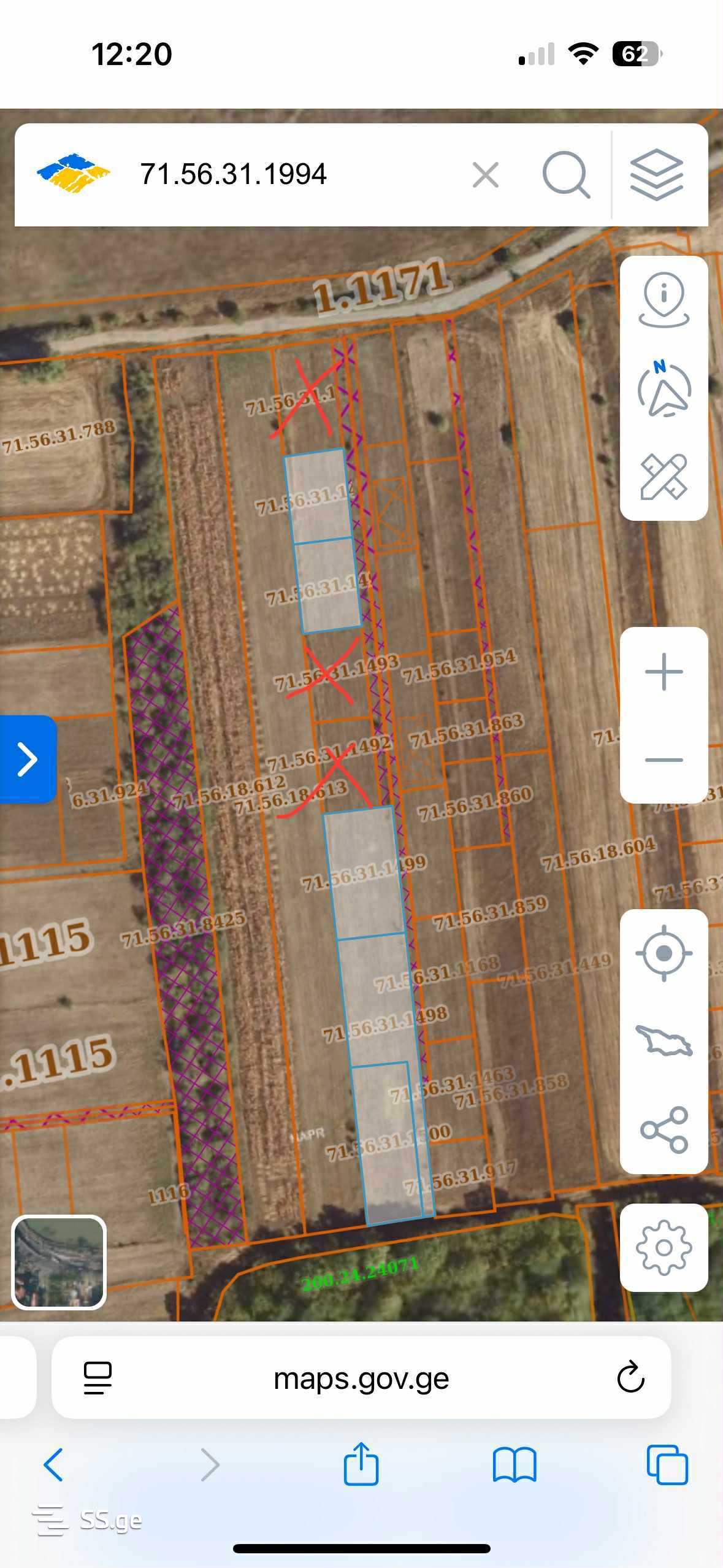Run search with the magnifier icon

point(566,175)
